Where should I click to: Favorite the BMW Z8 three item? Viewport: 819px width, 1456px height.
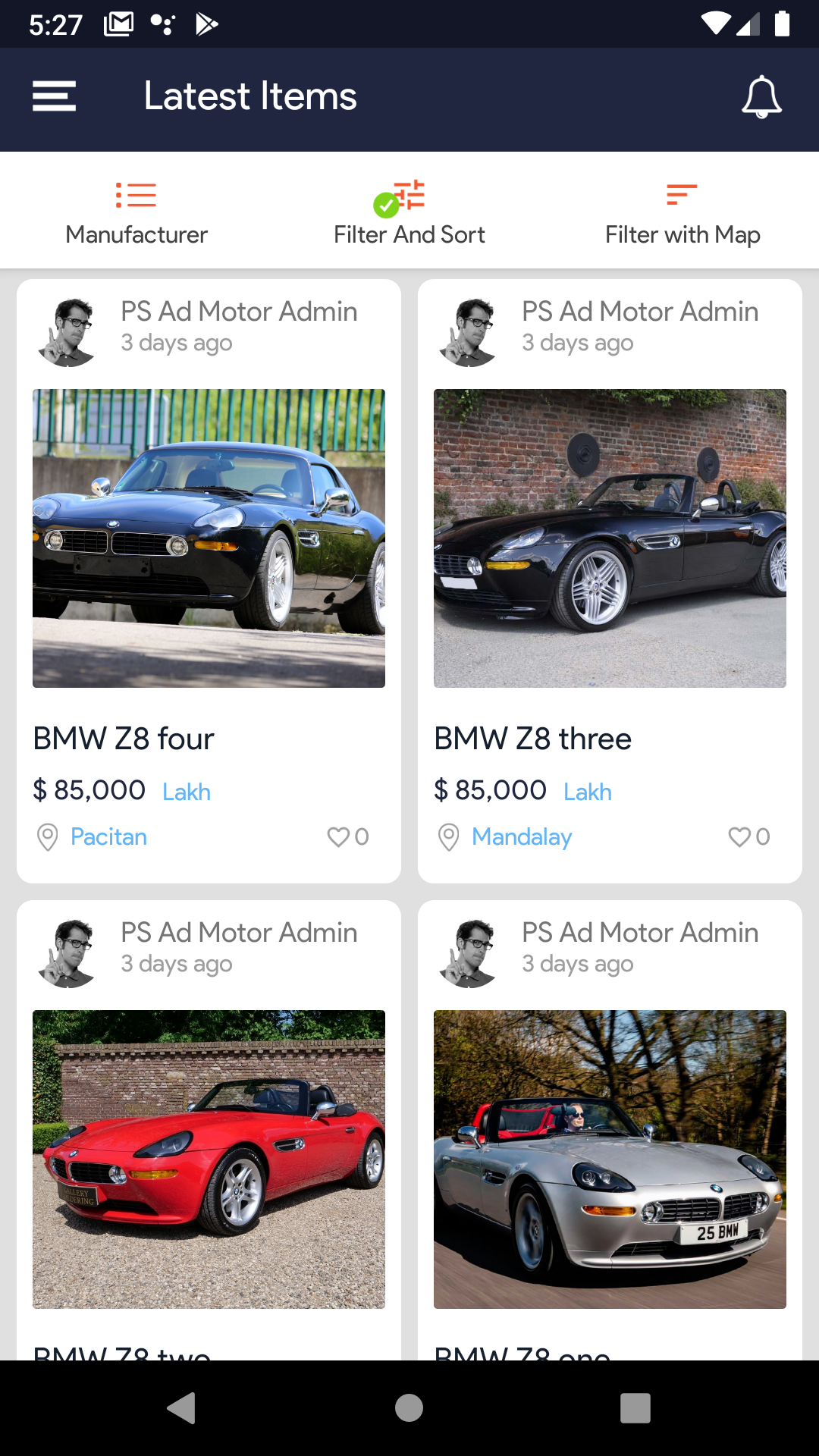[739, 836]
